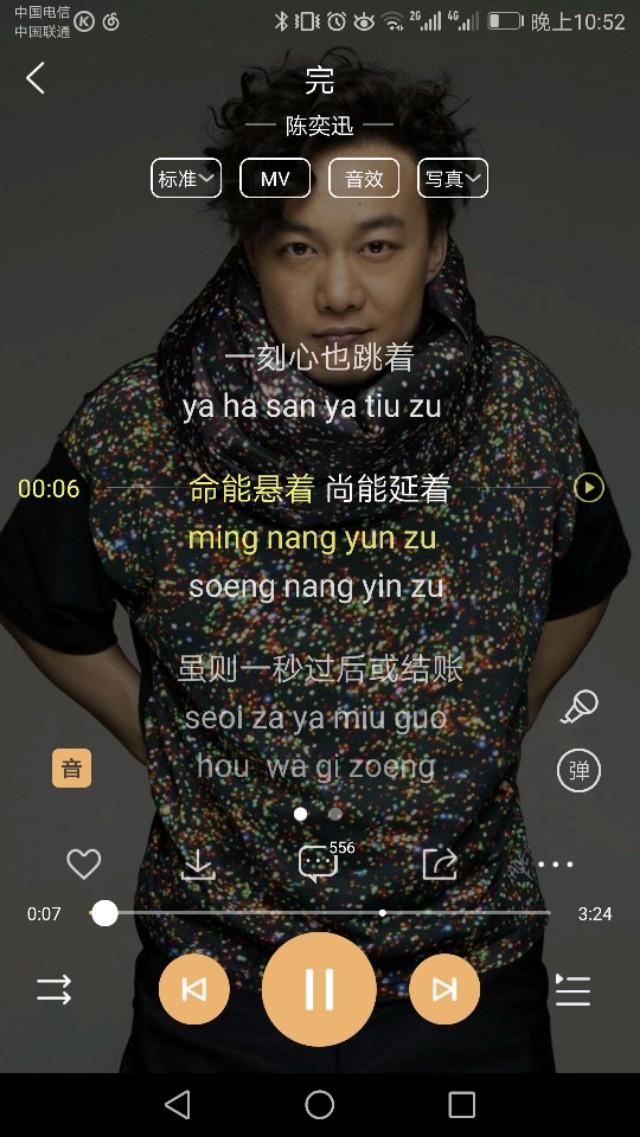Expand the 写真 dropdown
The height and width of the screenshot is (1137, 640).
[452, 179]
